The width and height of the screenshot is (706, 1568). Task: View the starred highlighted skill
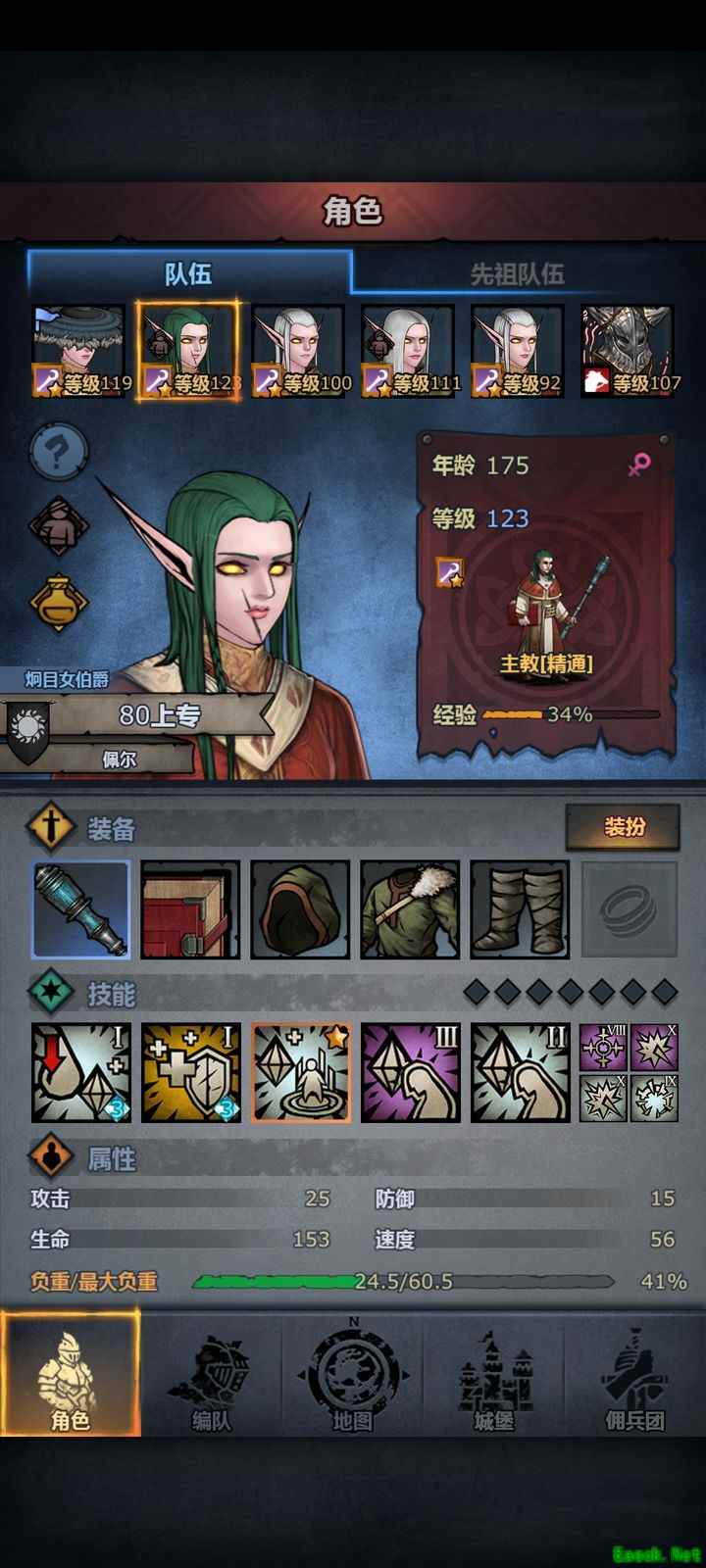tap(301, 1072)
